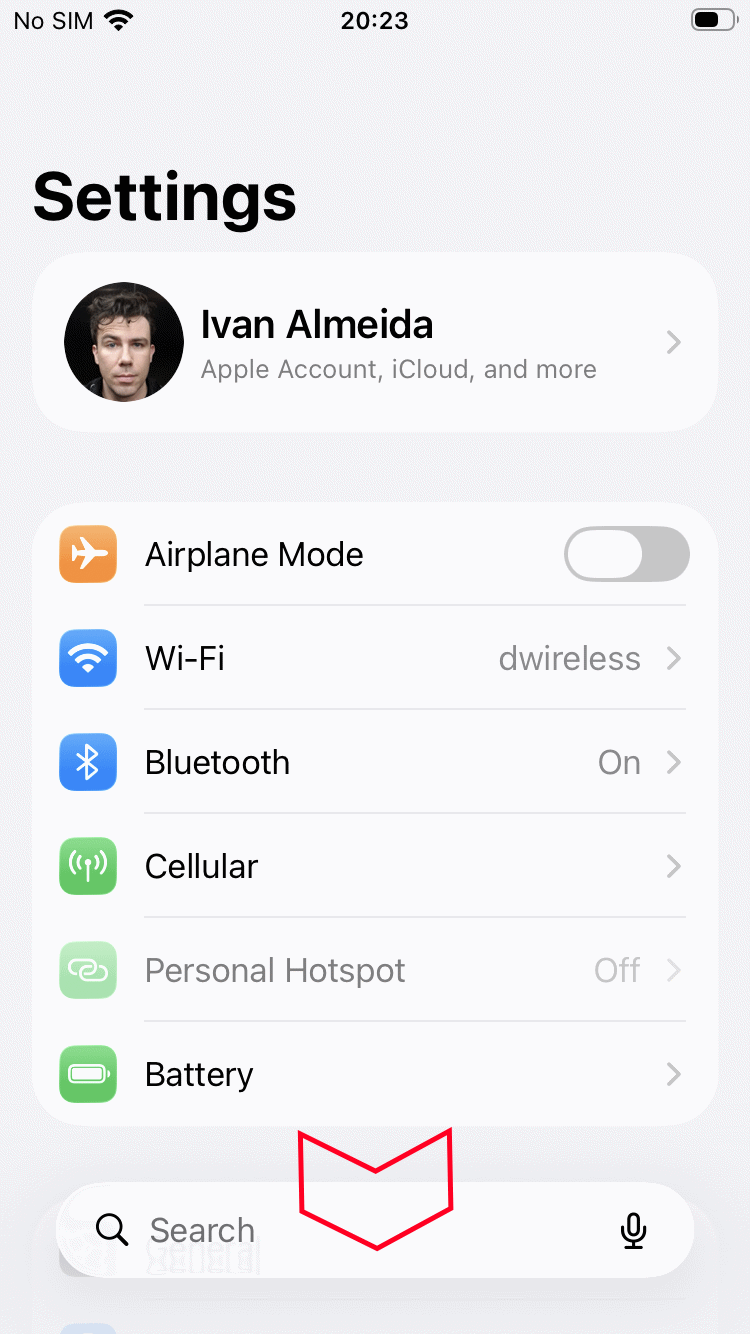The width and height of the screenshot is (750, 1334).
Task: Expand Cellular settings via its chevron
Action: (675, 866)
